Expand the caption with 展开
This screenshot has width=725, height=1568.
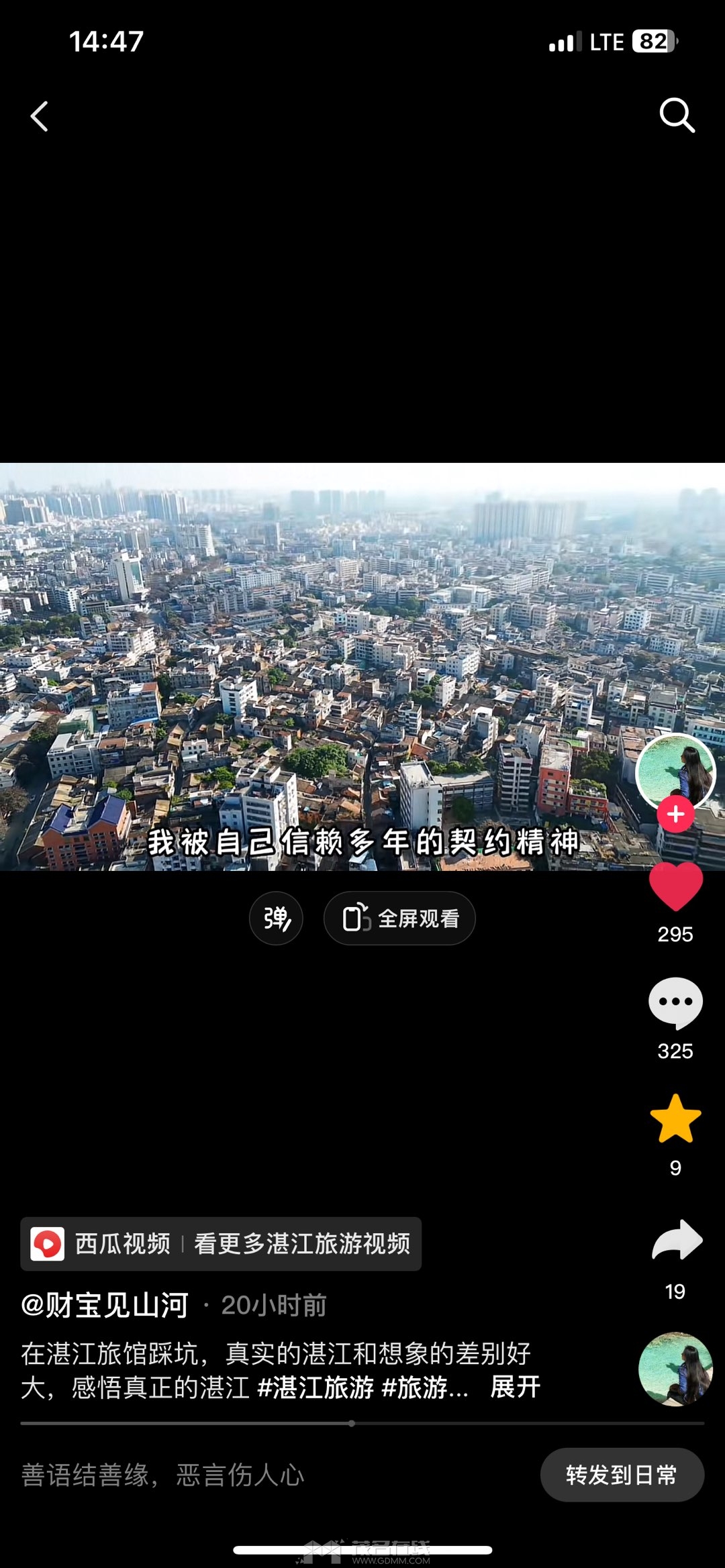pos(515,1387)
